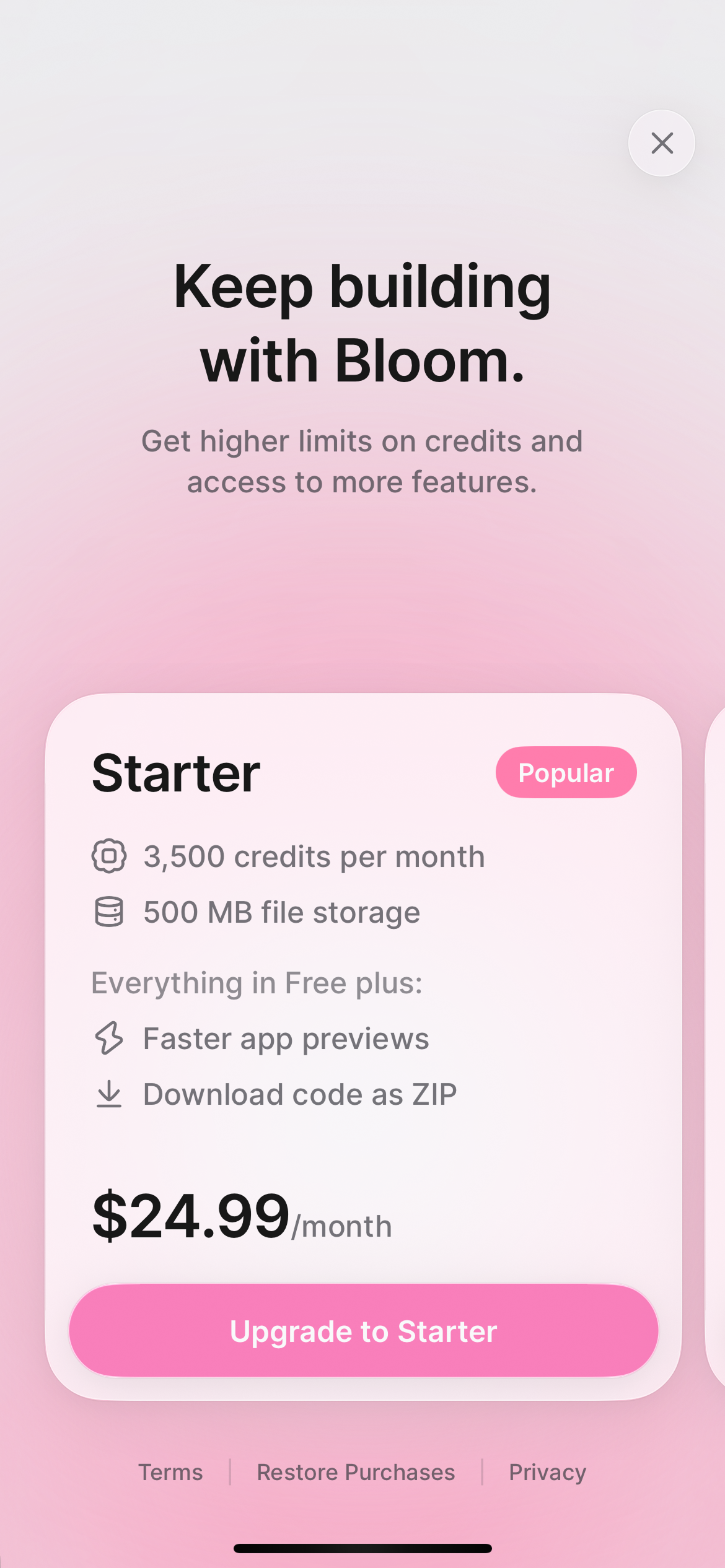This screenshot has height=1568, width=725.
Task: Tap the Everything in Free plus label
Action: point(257,983)
